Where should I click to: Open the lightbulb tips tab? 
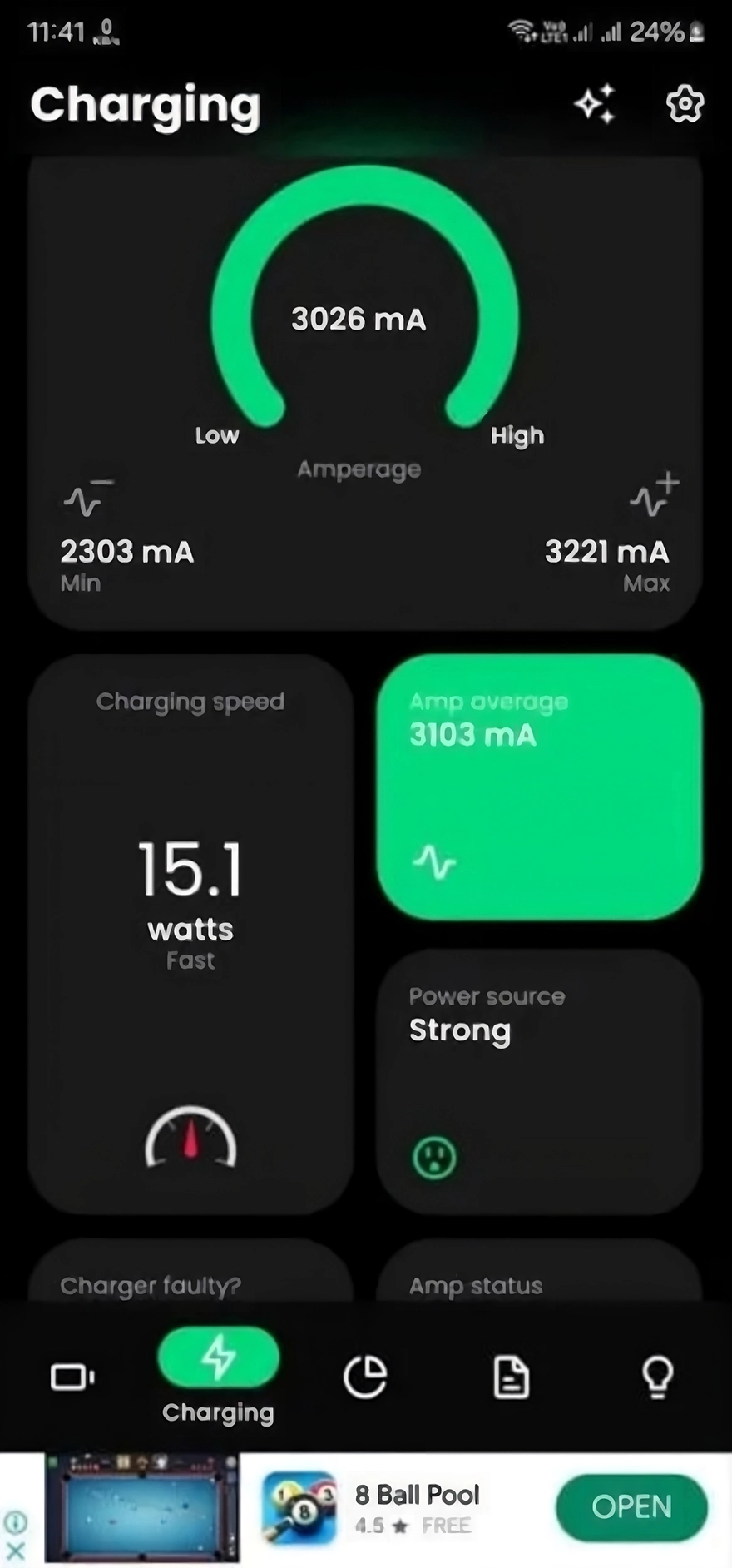[x=657, y=1377]
